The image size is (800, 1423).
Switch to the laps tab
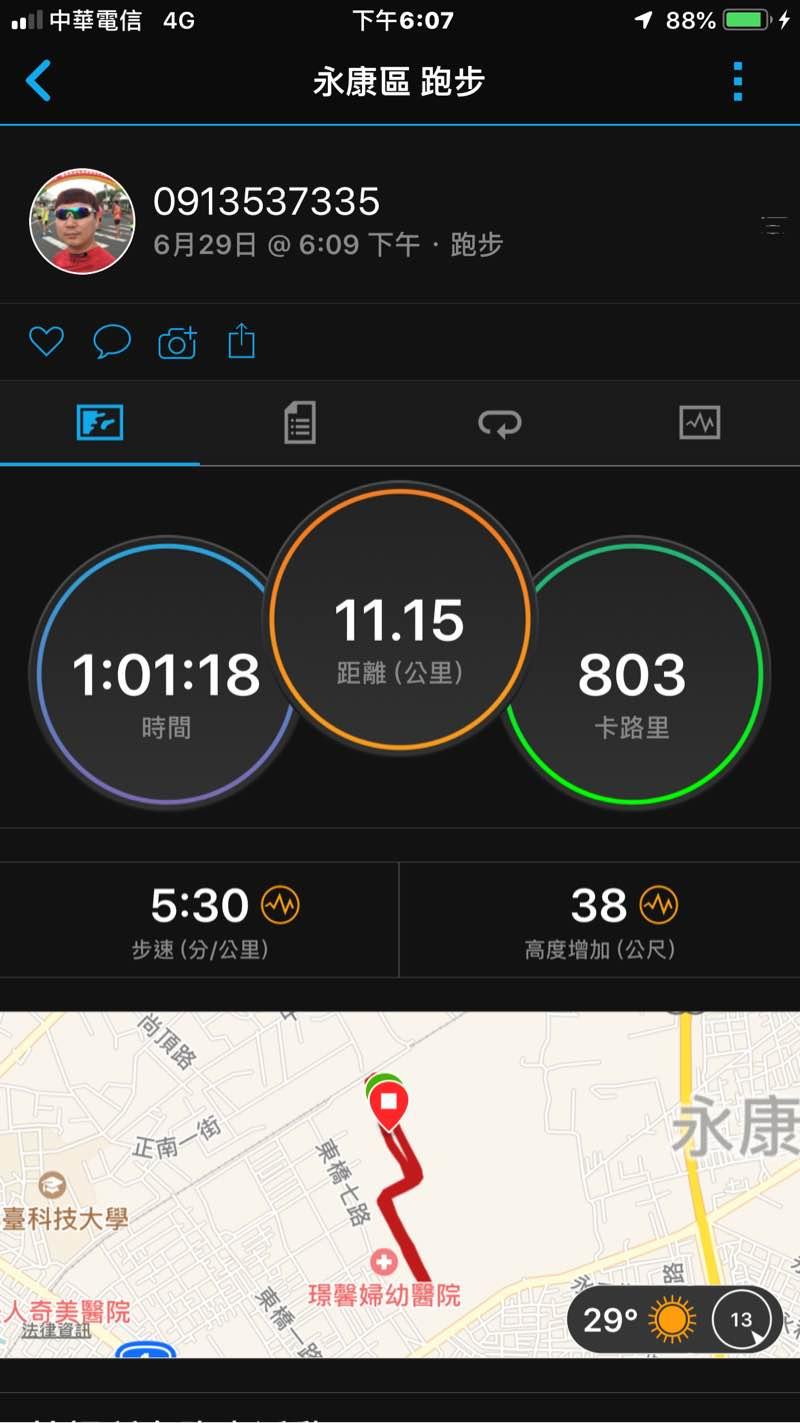(499, 424)
